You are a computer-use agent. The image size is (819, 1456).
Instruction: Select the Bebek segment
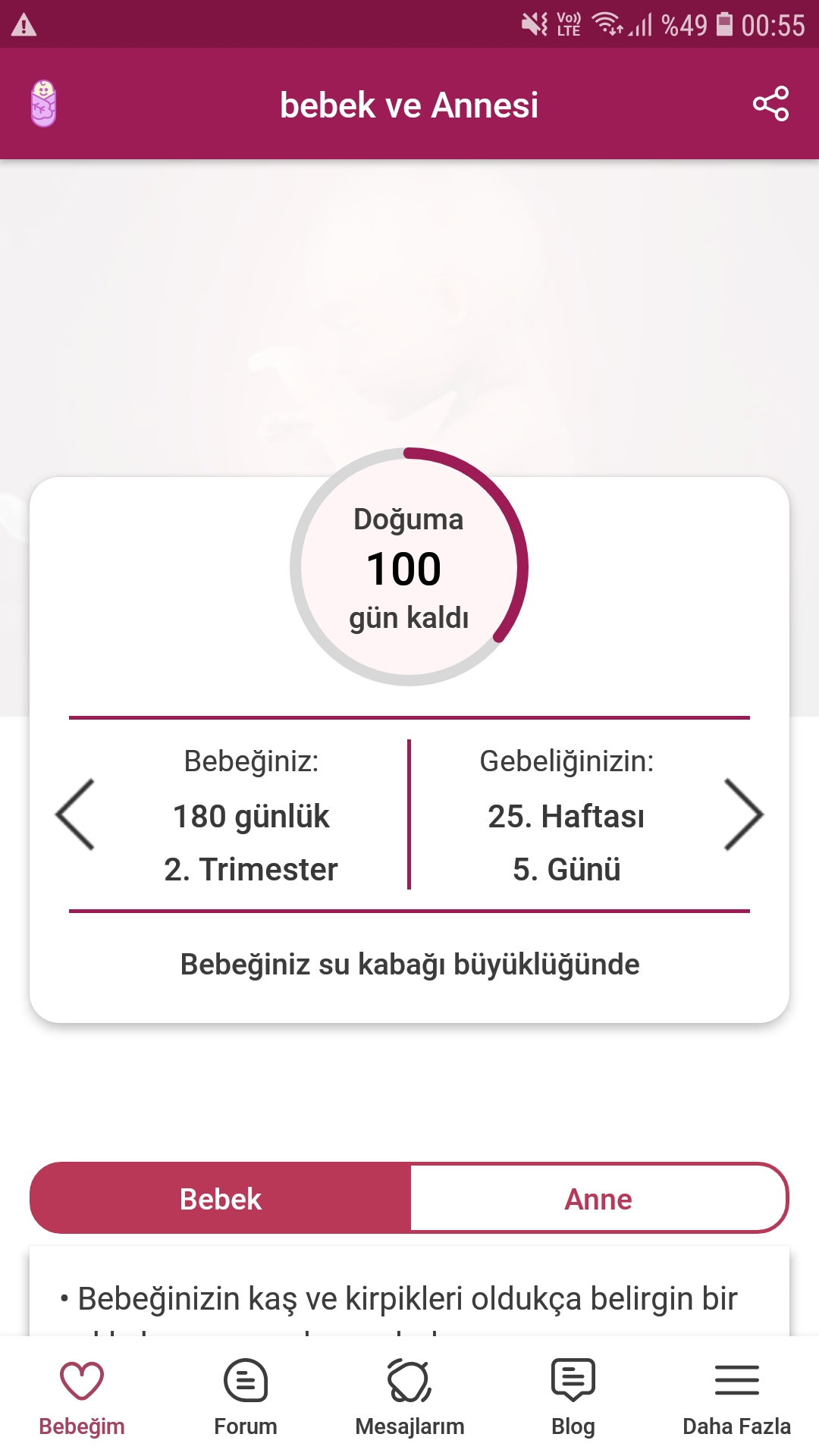[x=221, y=1199]
